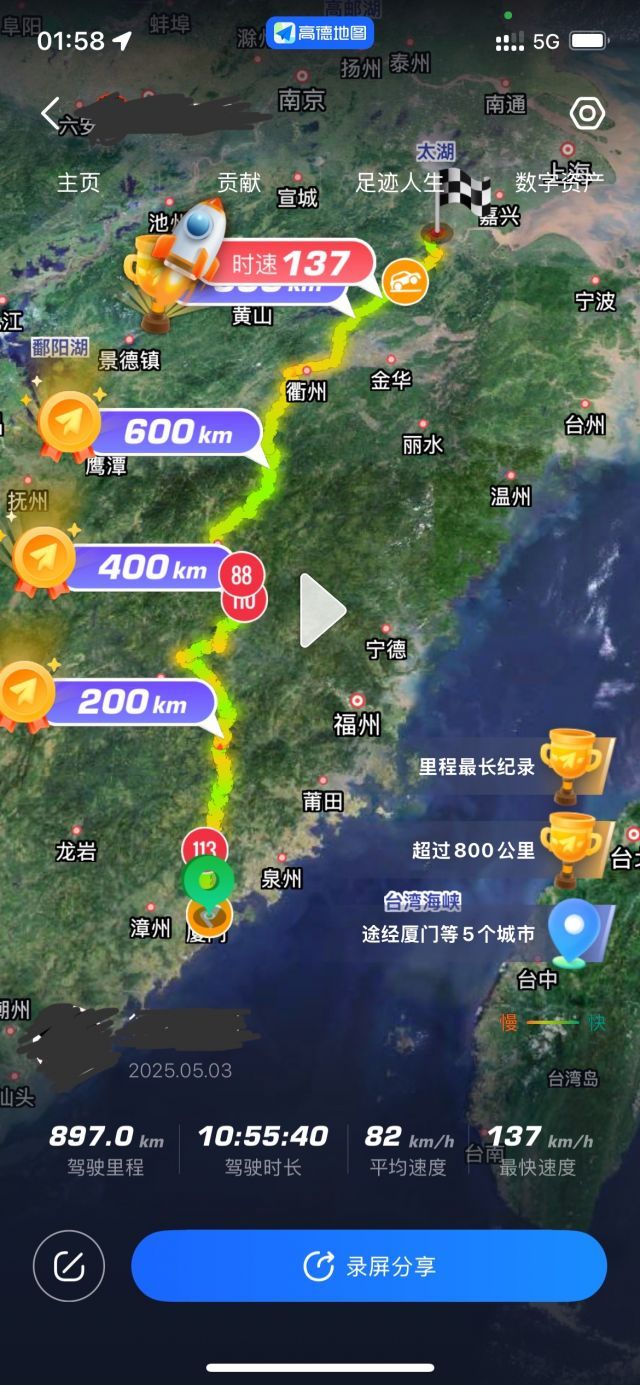Open the 里程最长纪录 achievement
640x1385 pixels.
click(510, 767)
